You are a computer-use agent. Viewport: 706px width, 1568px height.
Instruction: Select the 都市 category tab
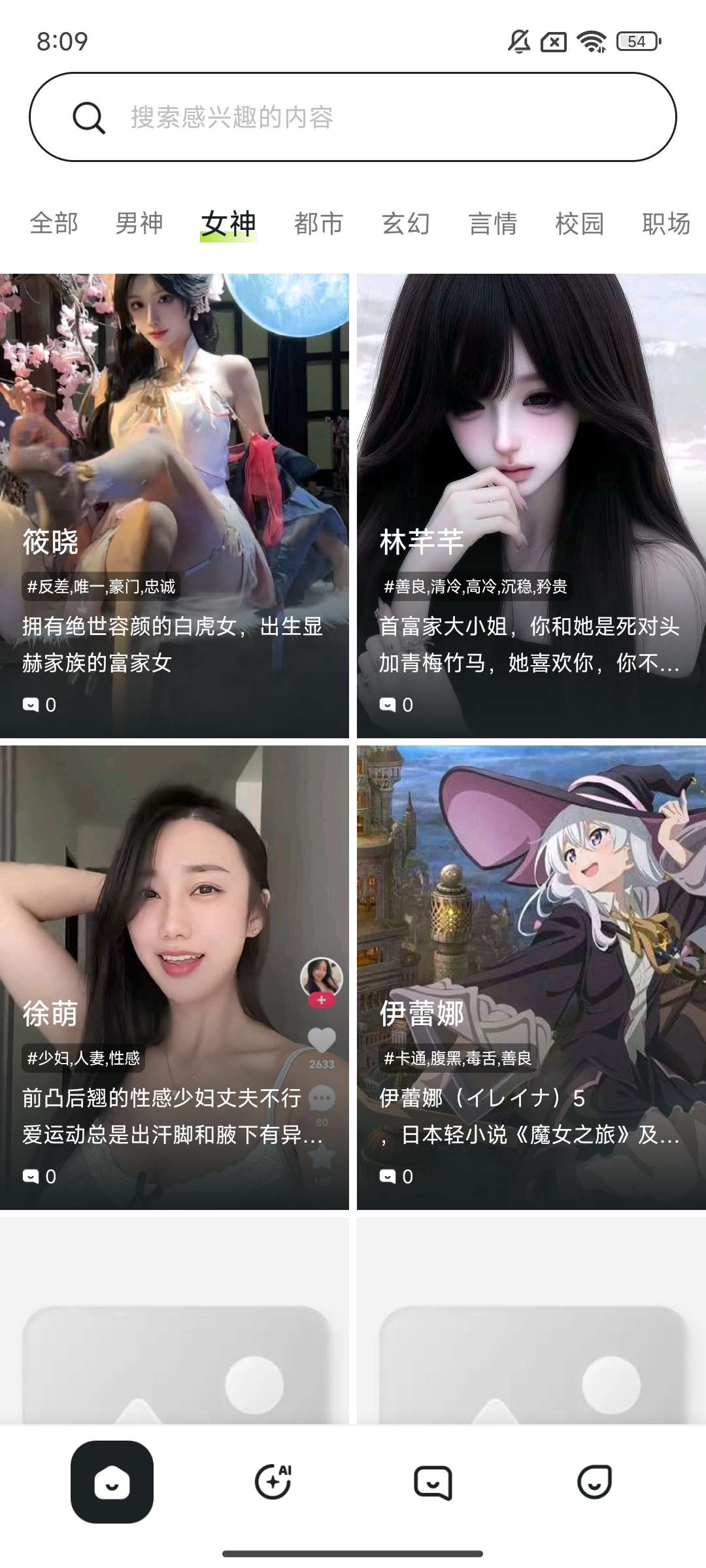pyautogui.click(x=318, y=223)
